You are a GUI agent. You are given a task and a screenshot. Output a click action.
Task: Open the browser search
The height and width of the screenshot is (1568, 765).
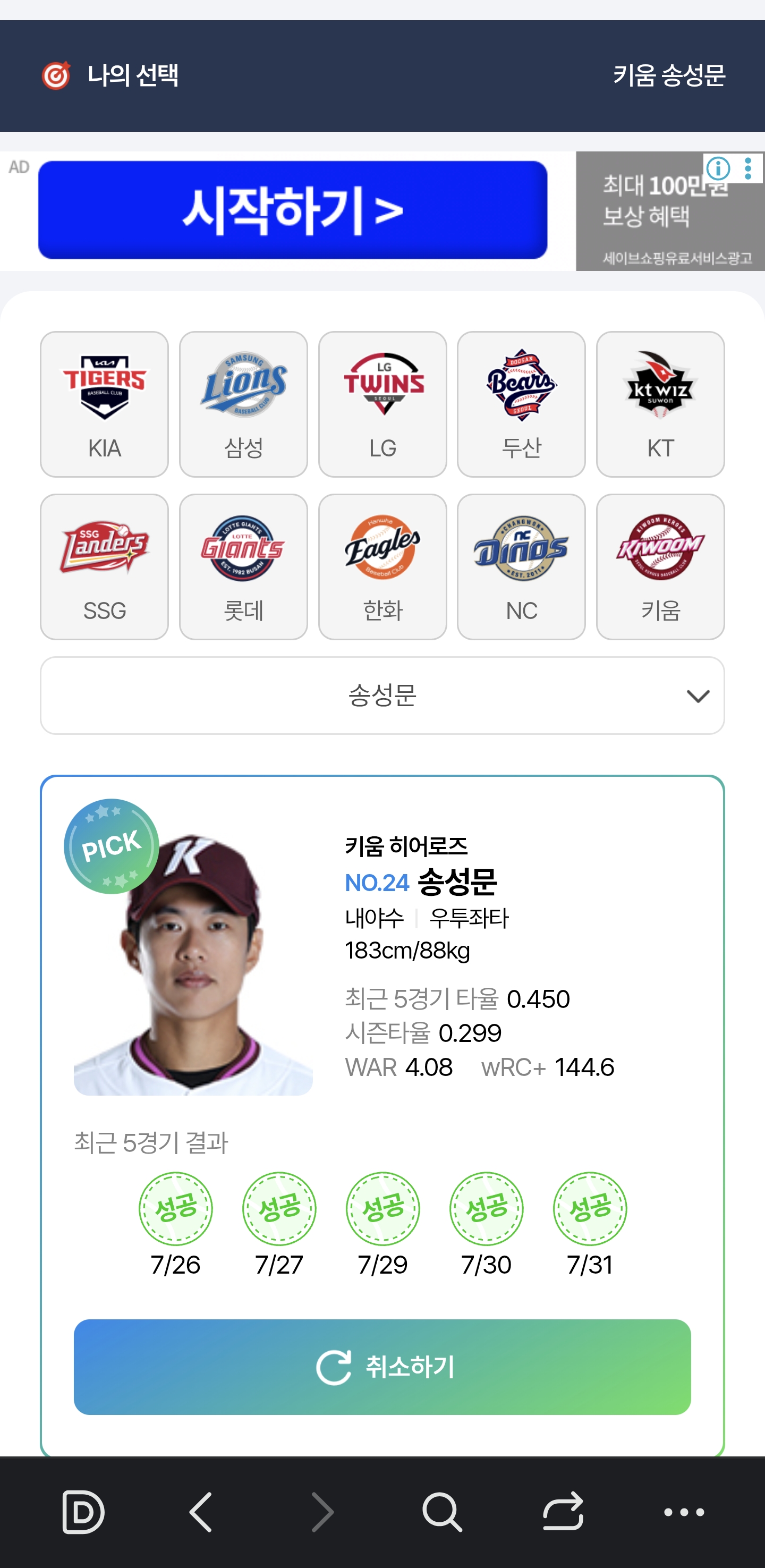442,1512
